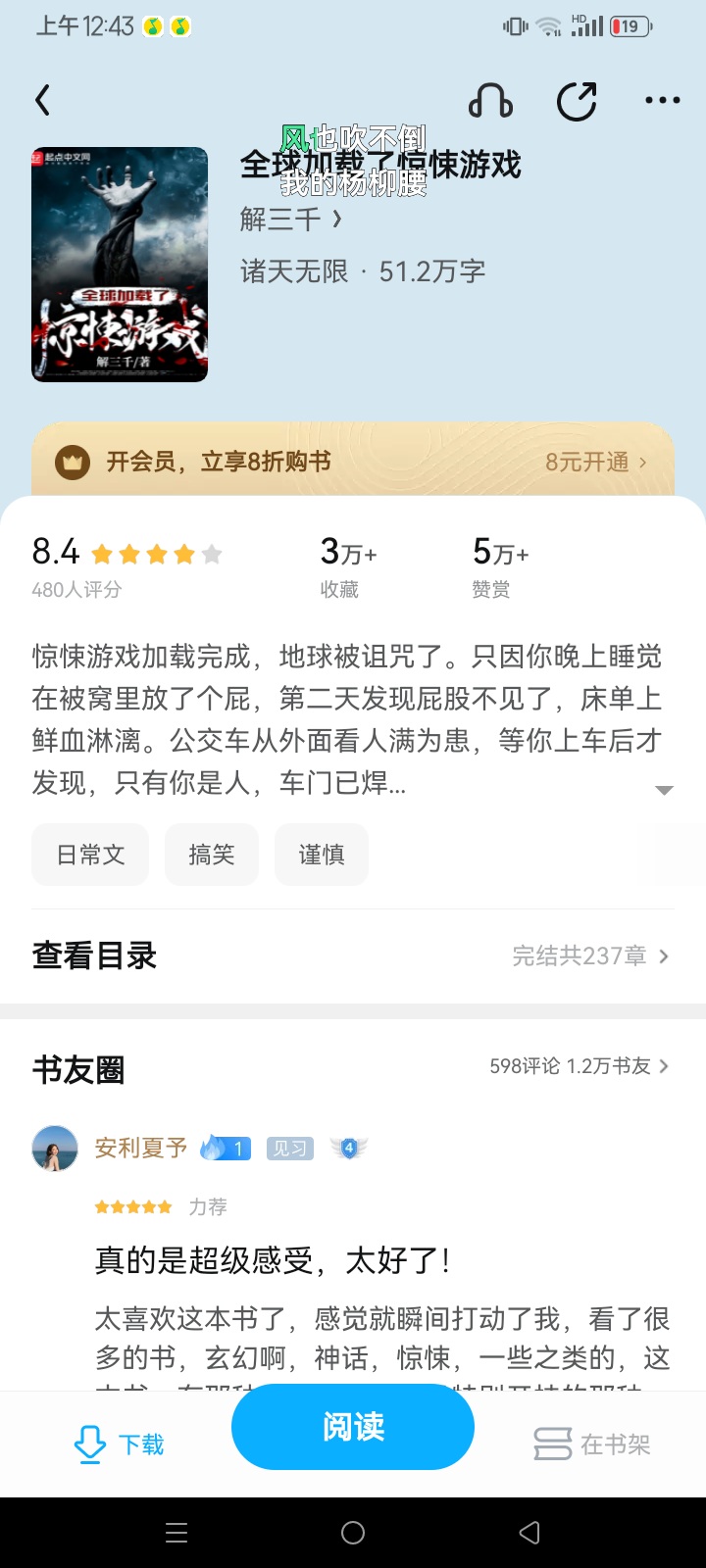Open author 解三千's page
This screenshot has width=706, height=1568.
(291, 219)
